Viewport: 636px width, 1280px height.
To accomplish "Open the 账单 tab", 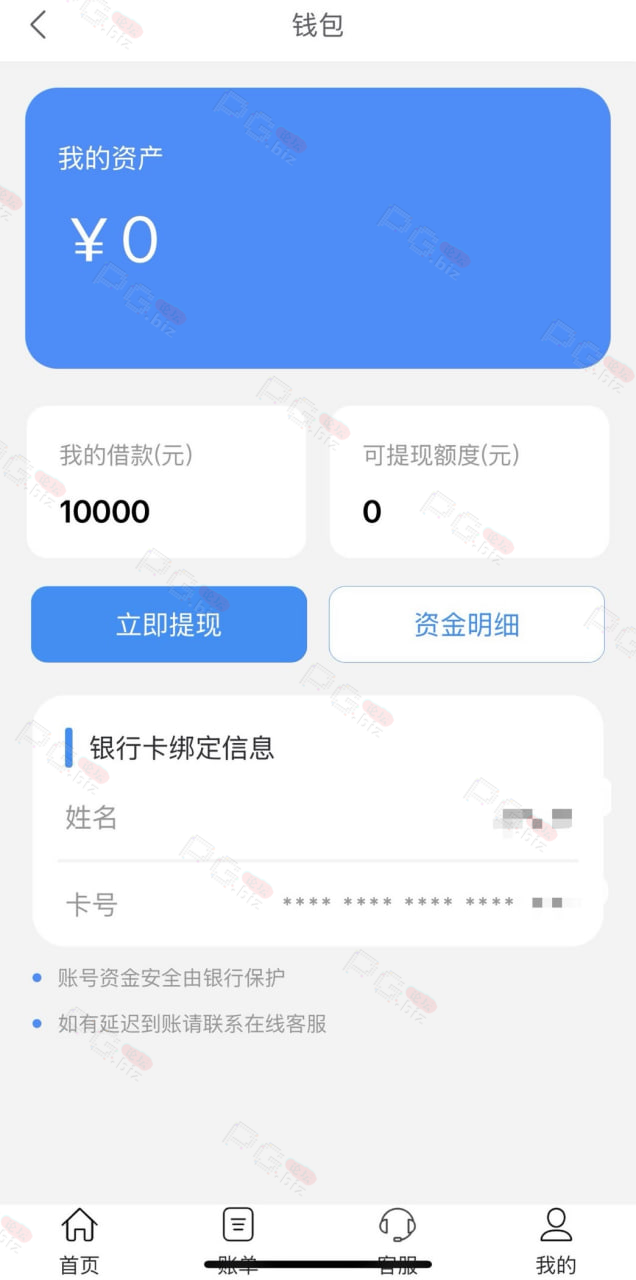I will tap(238, 1240).
